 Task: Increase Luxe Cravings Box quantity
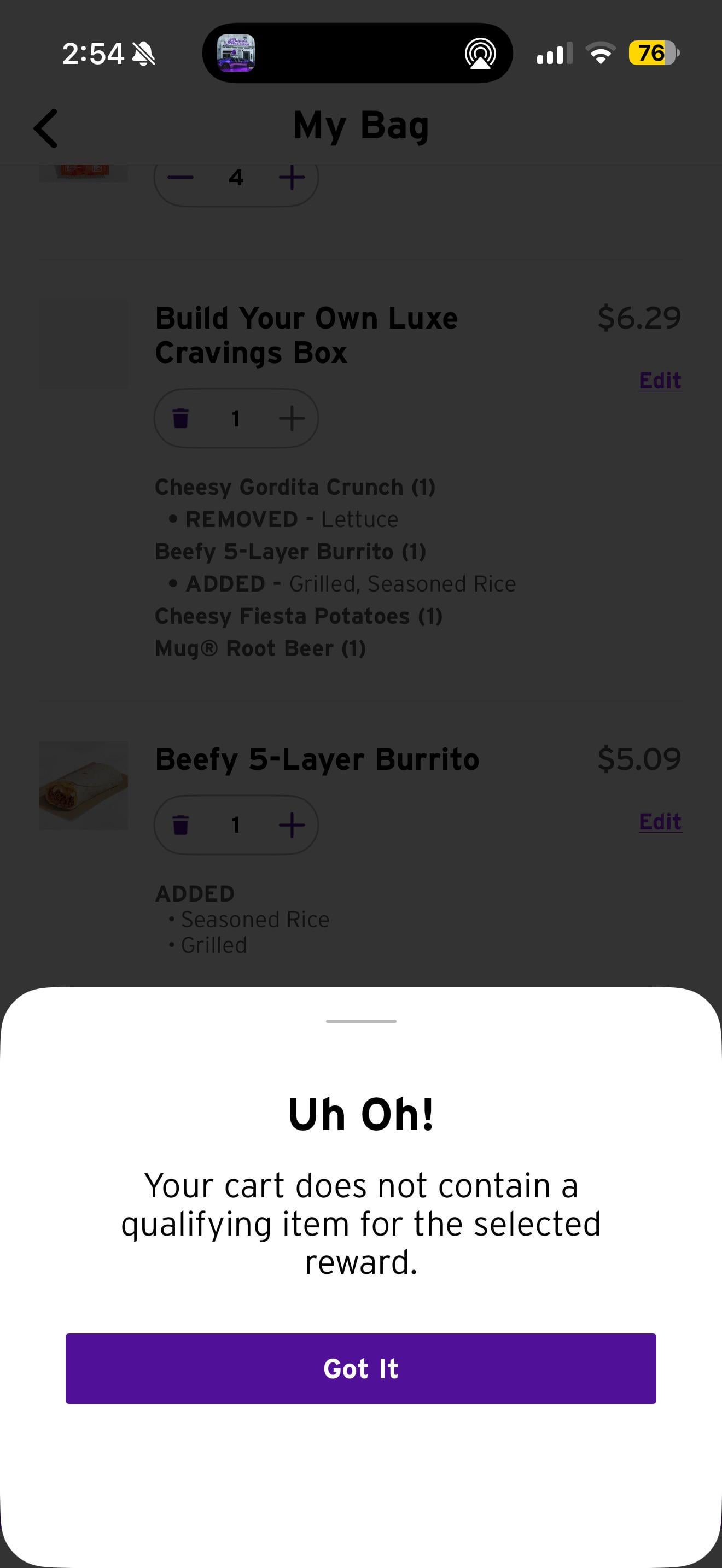pos(292,419)
